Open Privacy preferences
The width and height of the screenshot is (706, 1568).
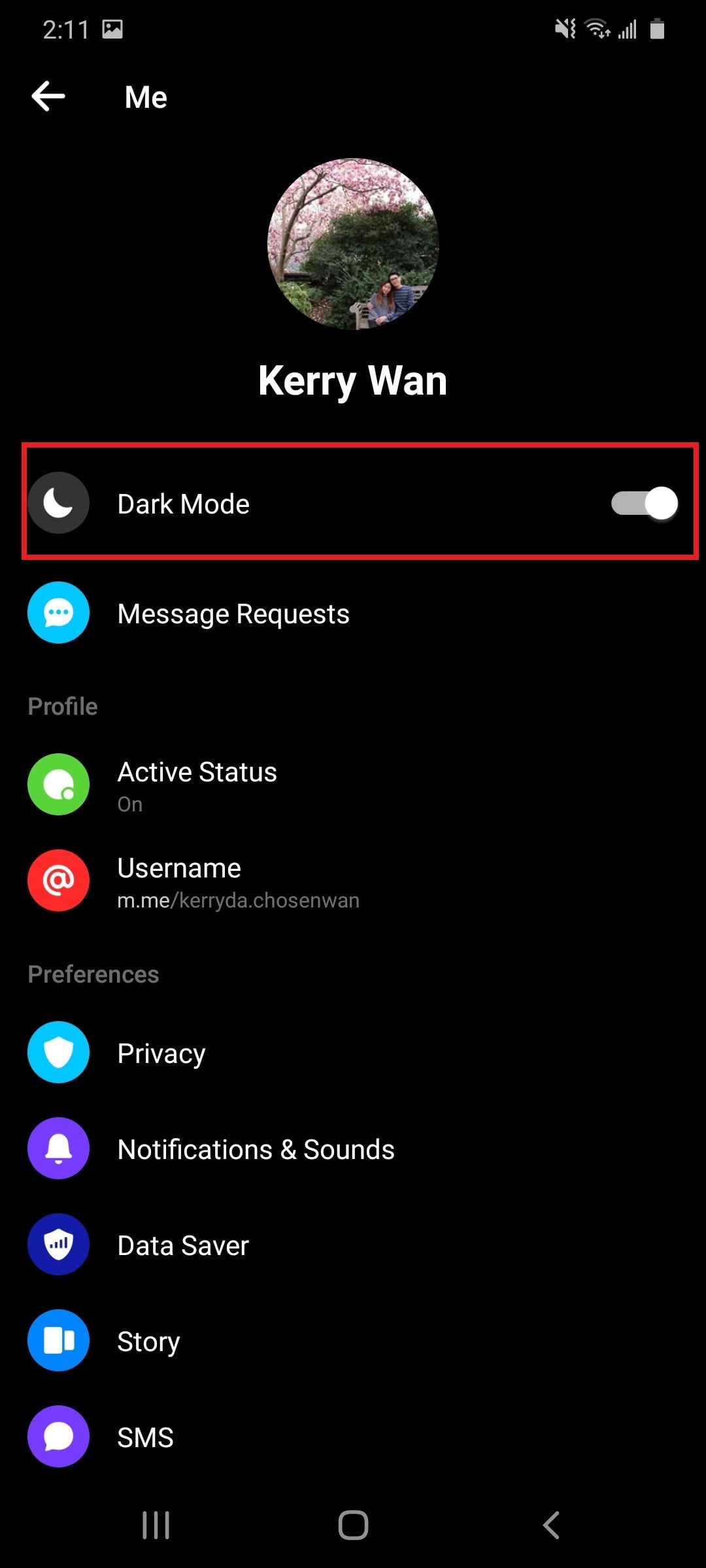tap(161, 1053)
